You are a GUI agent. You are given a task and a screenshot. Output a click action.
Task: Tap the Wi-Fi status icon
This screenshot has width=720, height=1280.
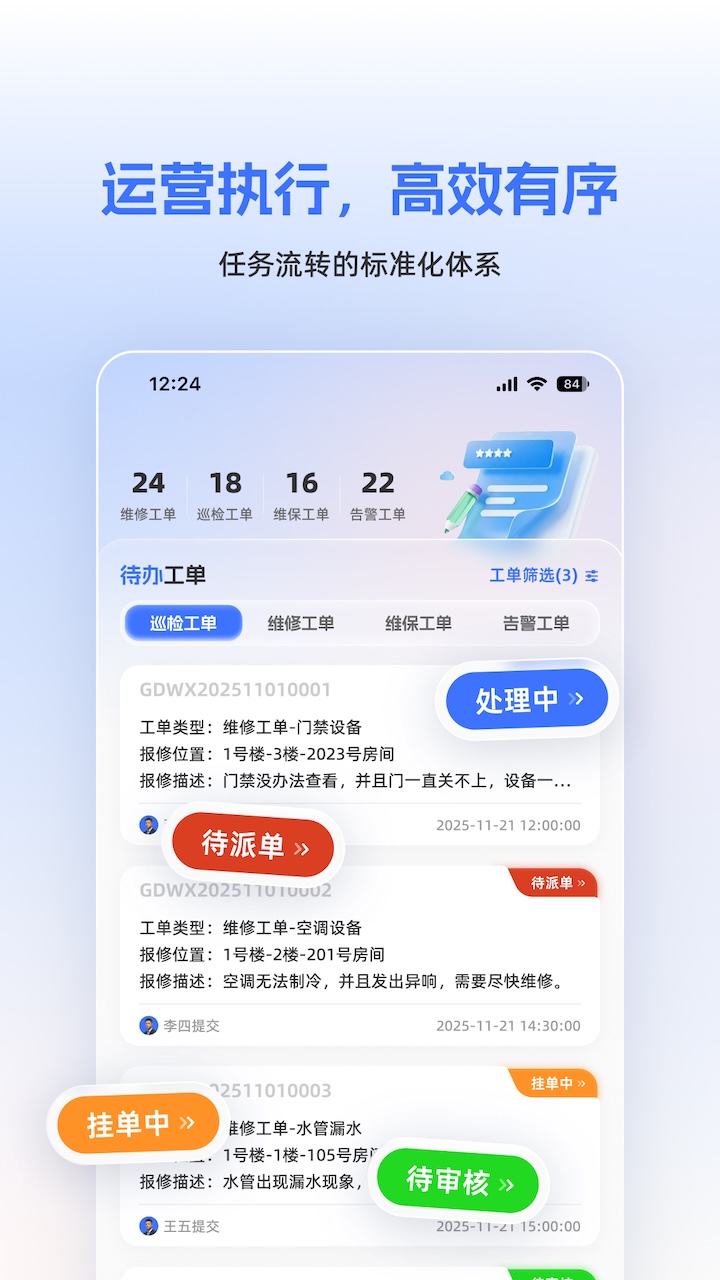click(x=537, y=383)
